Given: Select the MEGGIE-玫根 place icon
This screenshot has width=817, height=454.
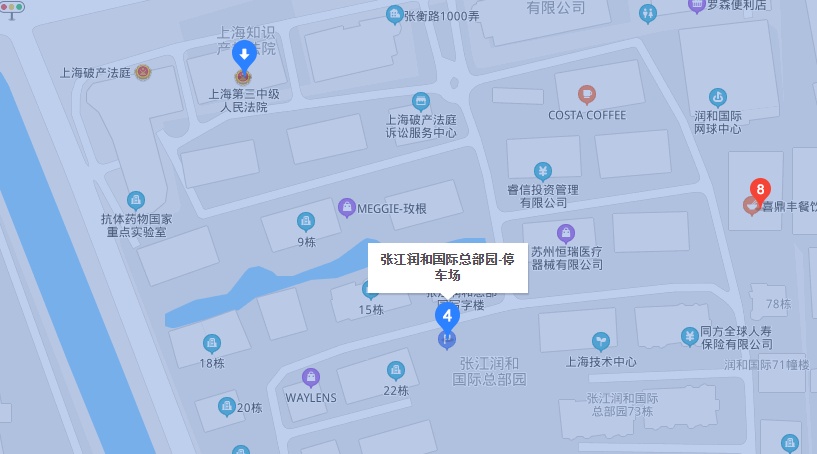Looking at the screenshot, I should [347, 208].
